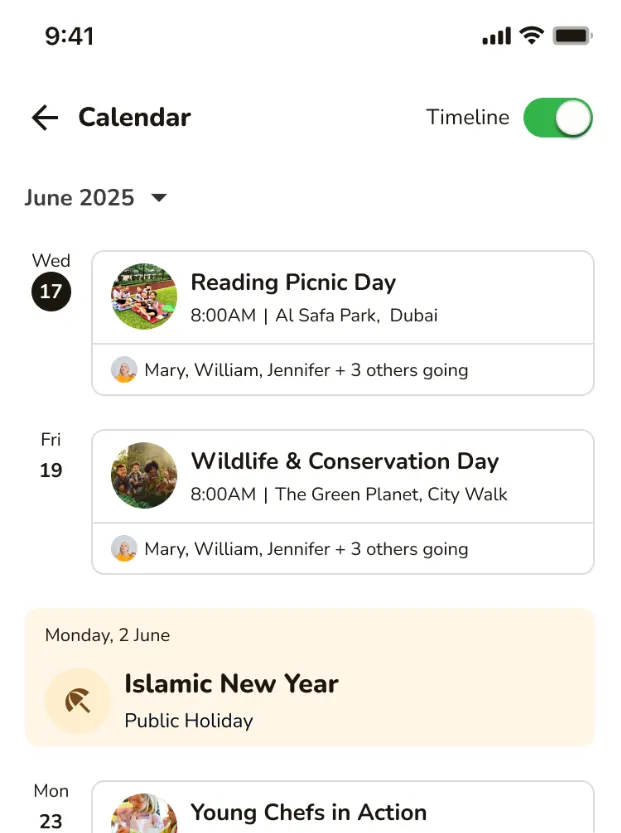The width and height of the screenshot is (621, 833).
Task: Open the Young Chefs in Action event
Action: [x=342, y=812]
